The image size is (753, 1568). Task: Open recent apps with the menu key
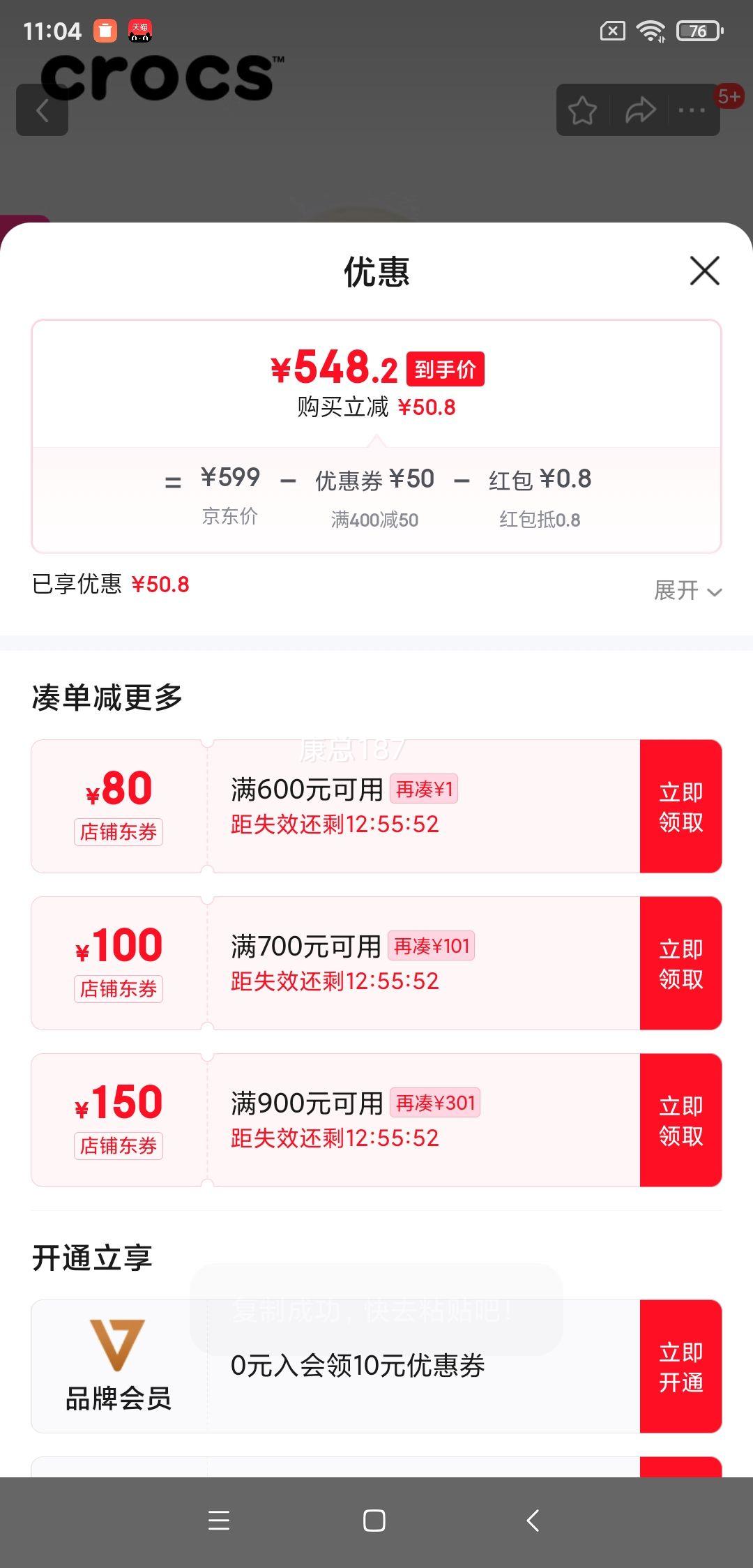[x=220, y=1522]
